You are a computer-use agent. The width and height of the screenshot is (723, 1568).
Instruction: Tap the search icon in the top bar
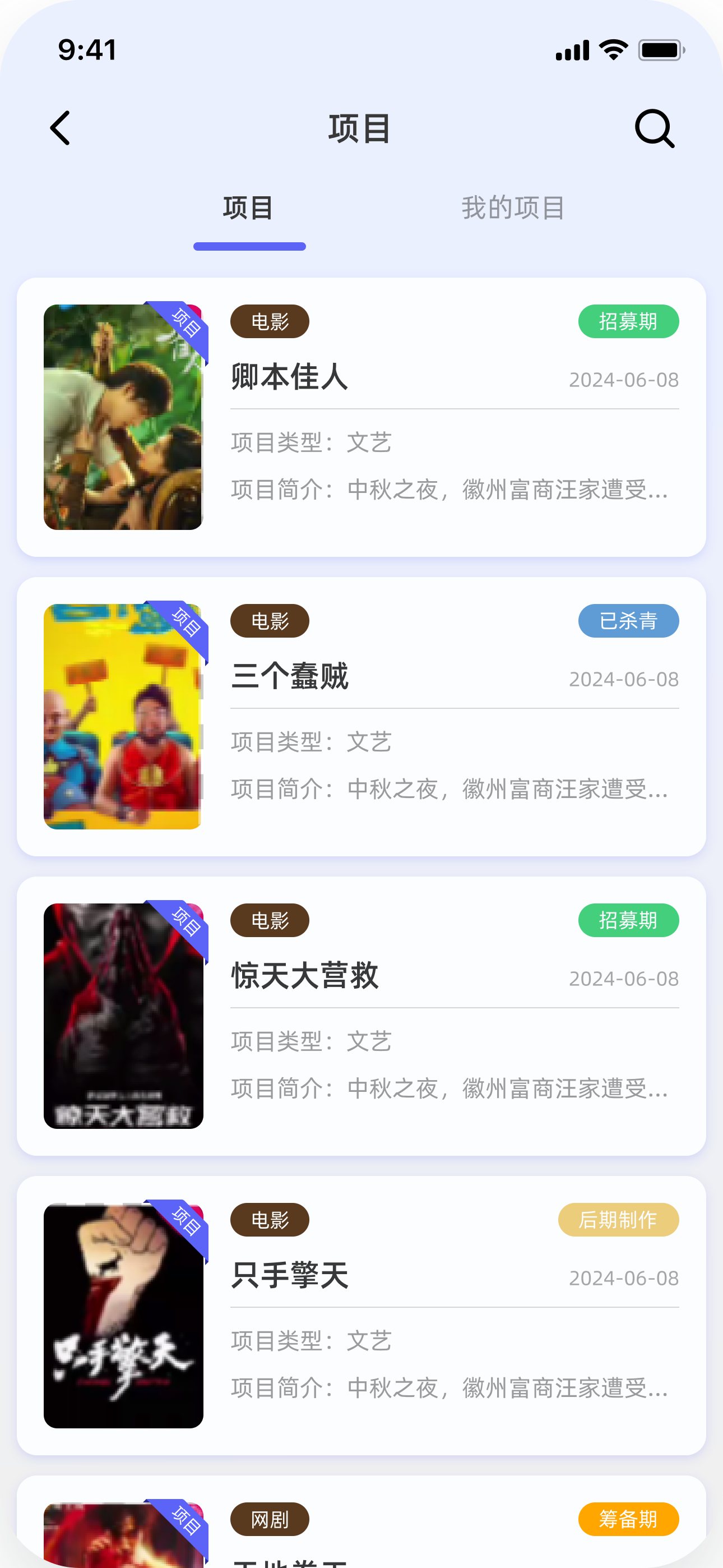655,128
